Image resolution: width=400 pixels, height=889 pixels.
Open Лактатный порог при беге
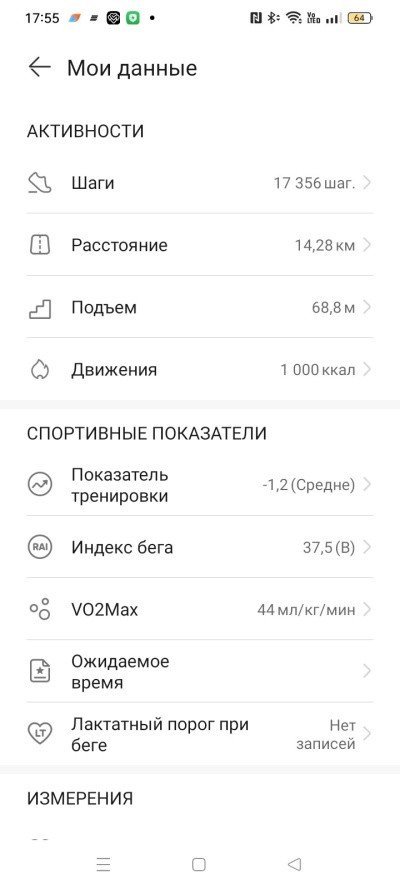click(200, 734)
